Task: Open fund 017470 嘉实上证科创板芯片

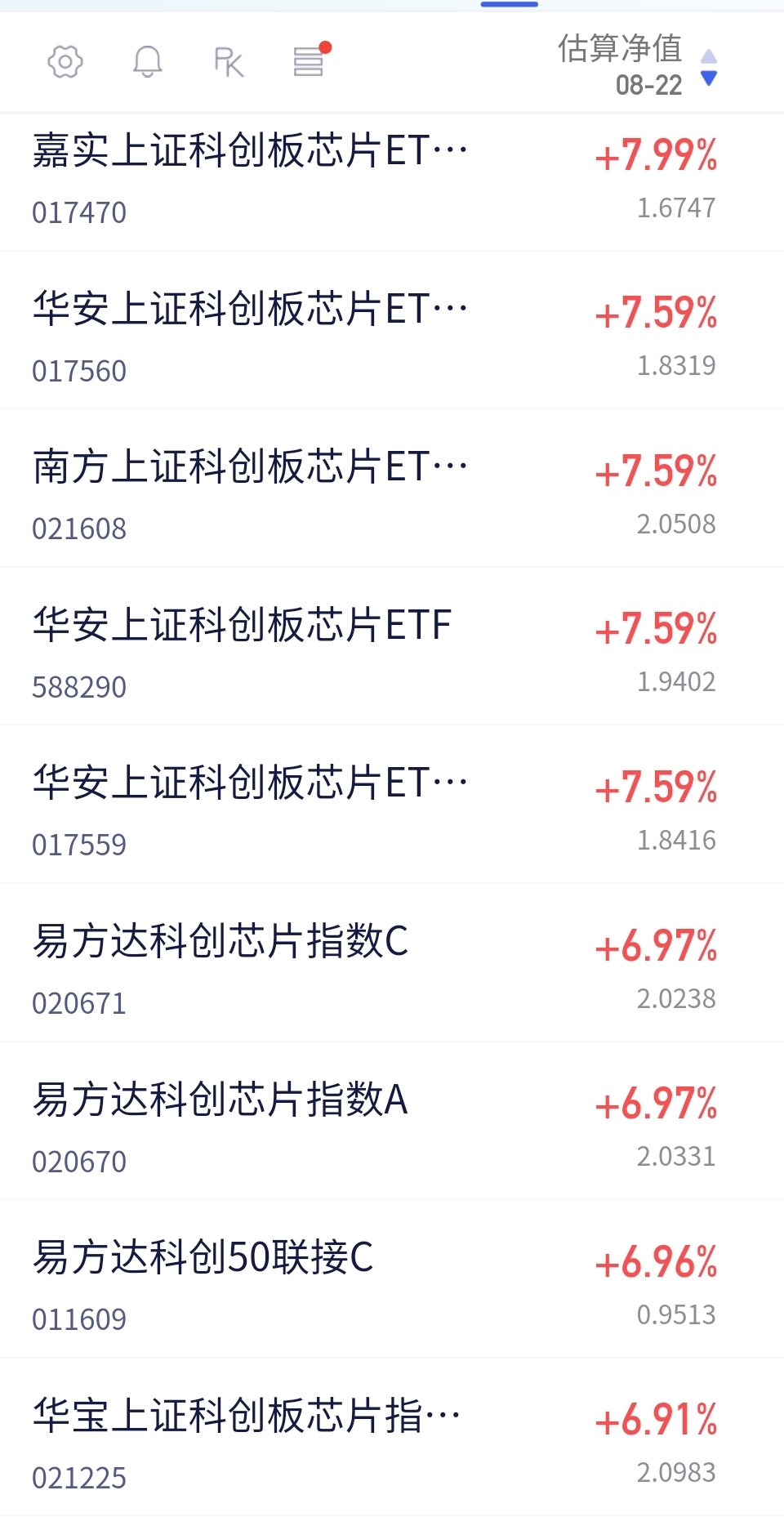Action: [392, 181]
